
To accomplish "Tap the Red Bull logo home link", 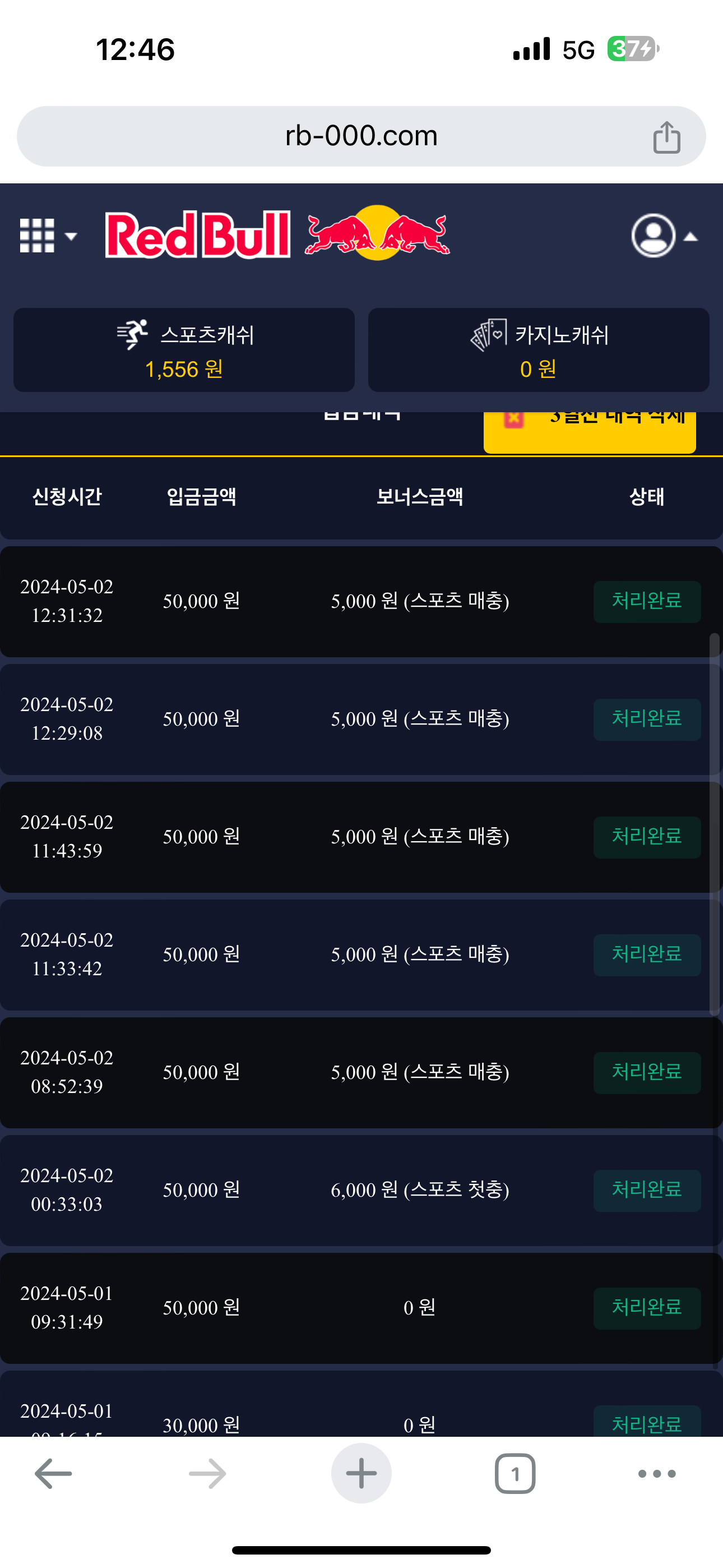I will 277,234.
